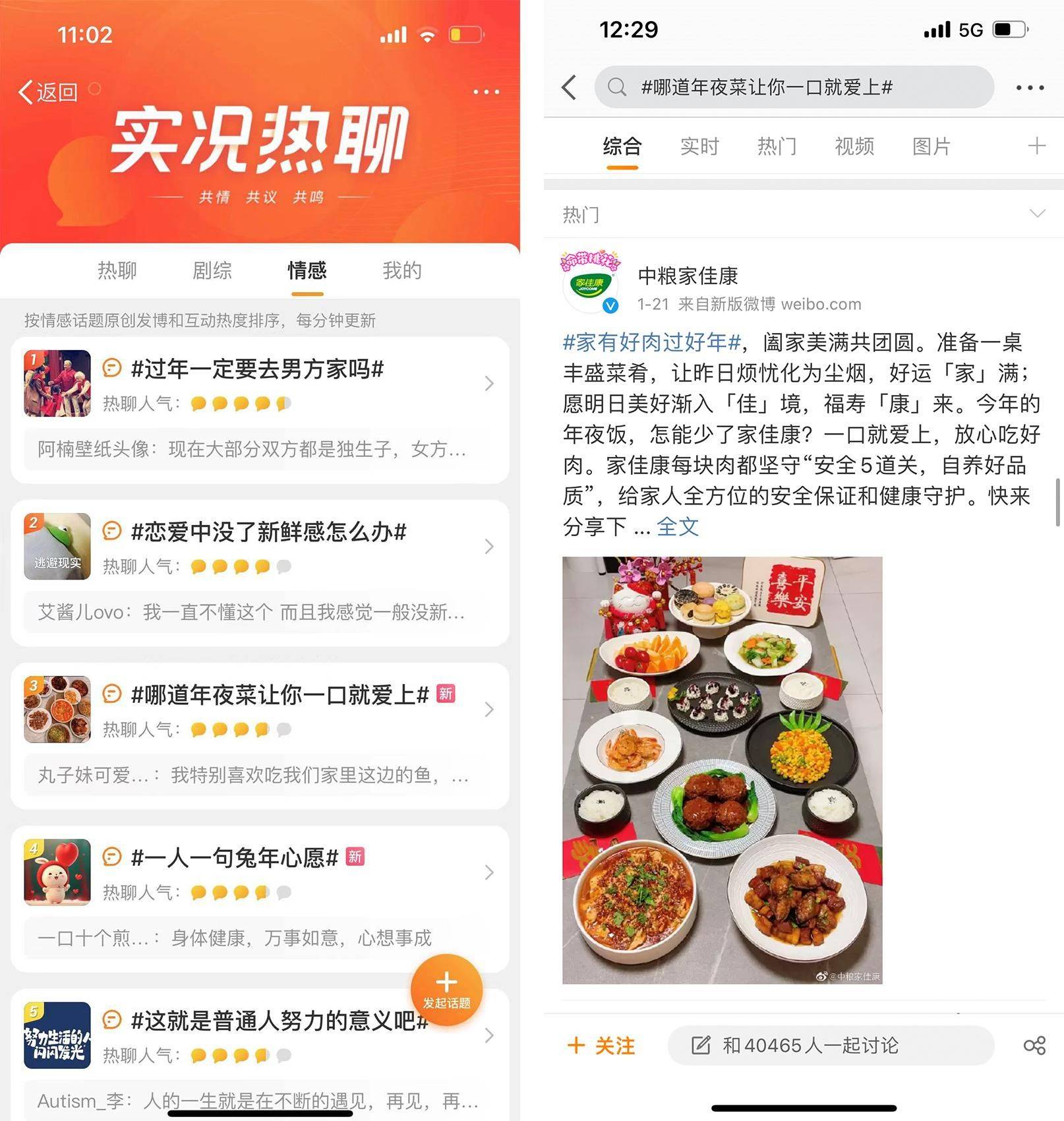
Task: Expand the 热门 section dropdown chevron
Action: (x=1037, y=214)
